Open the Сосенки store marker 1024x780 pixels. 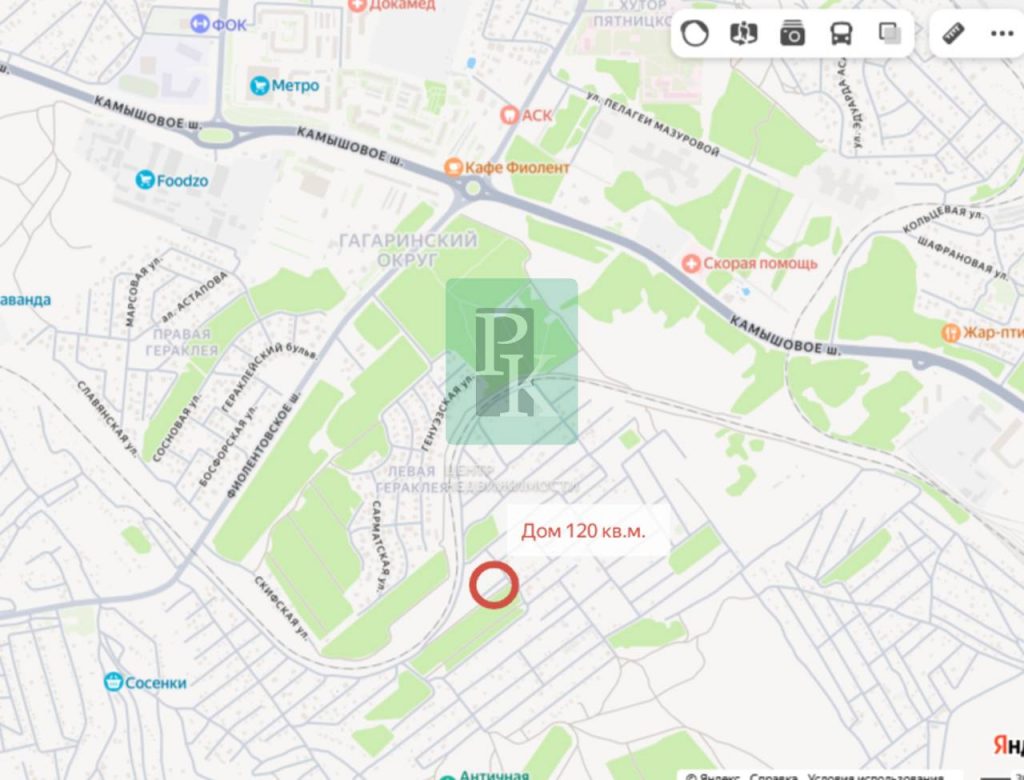(x=114, y=682)
